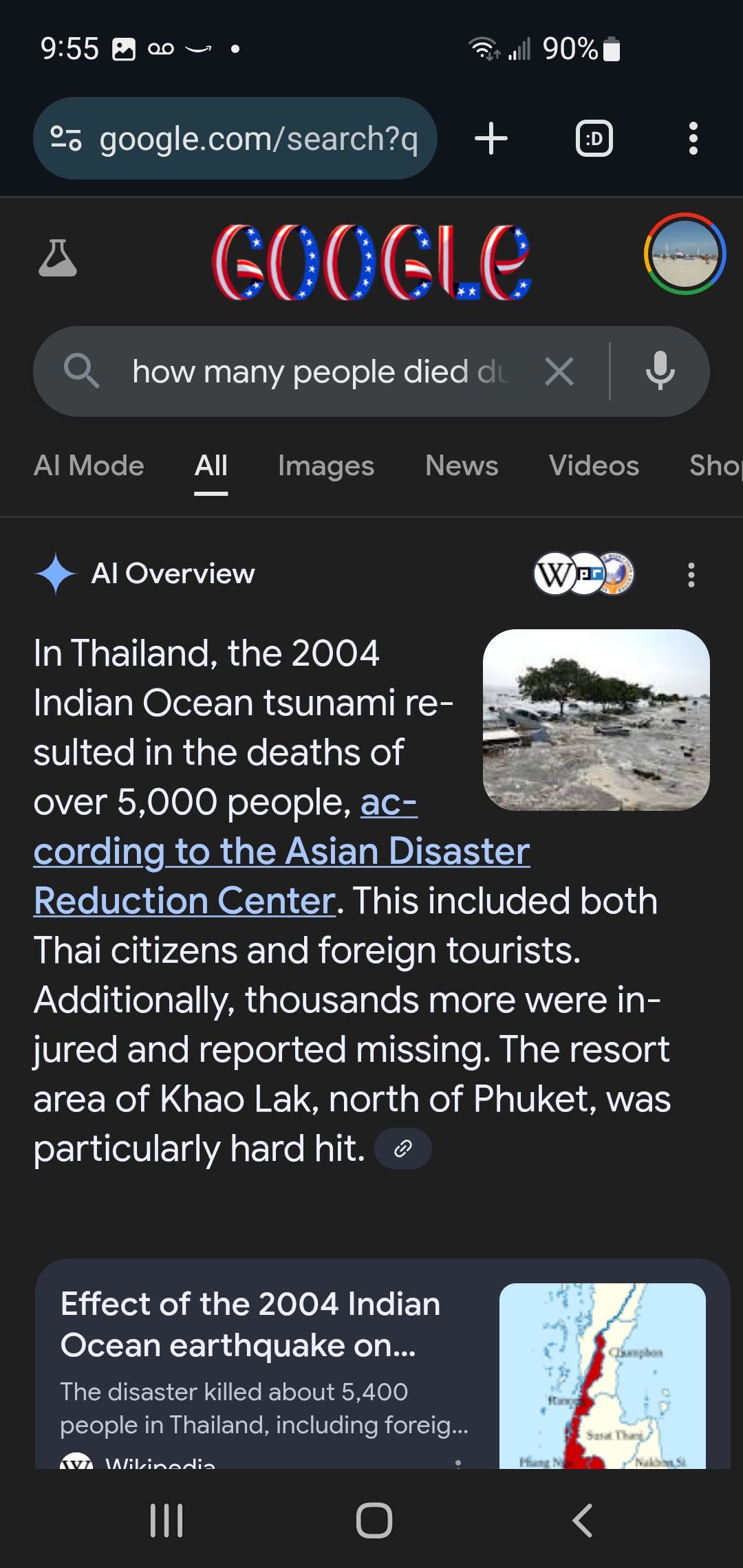Open the Wikipedia earthquake effect card
This screenshot has width=743, height=1568.
[383, 1365]
